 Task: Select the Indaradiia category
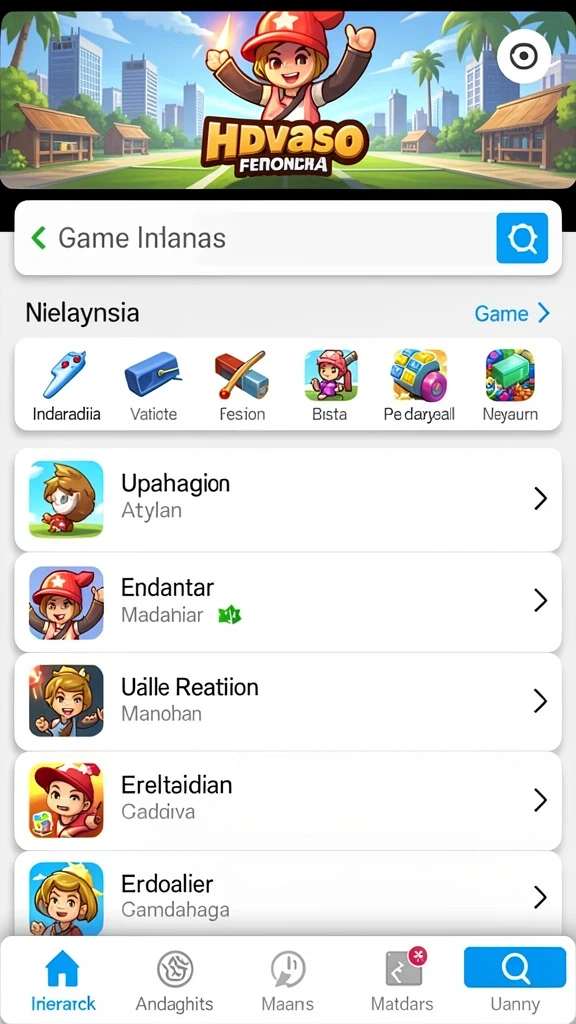tap(67, 386)
